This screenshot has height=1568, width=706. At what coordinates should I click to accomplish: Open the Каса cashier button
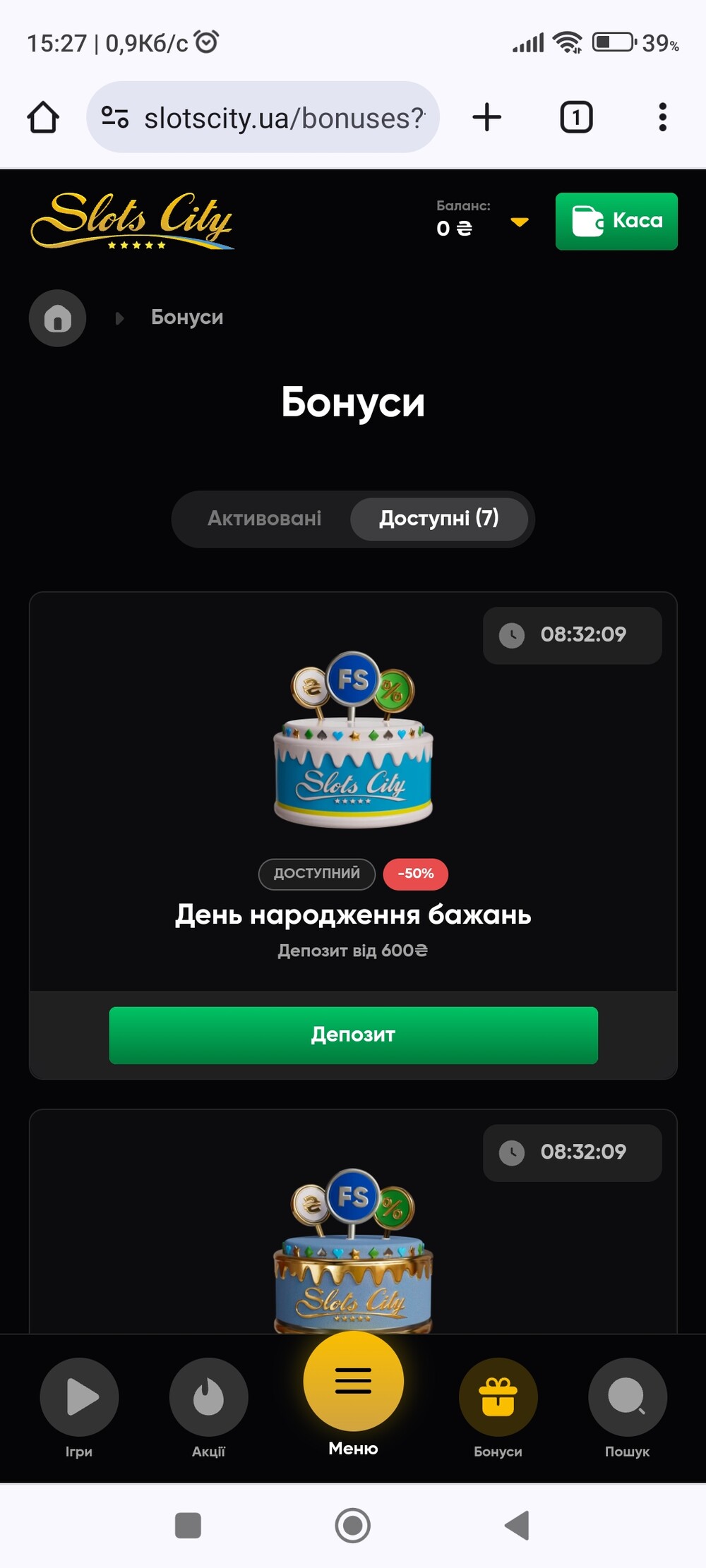pyautogui.click(x=616, y=221)
